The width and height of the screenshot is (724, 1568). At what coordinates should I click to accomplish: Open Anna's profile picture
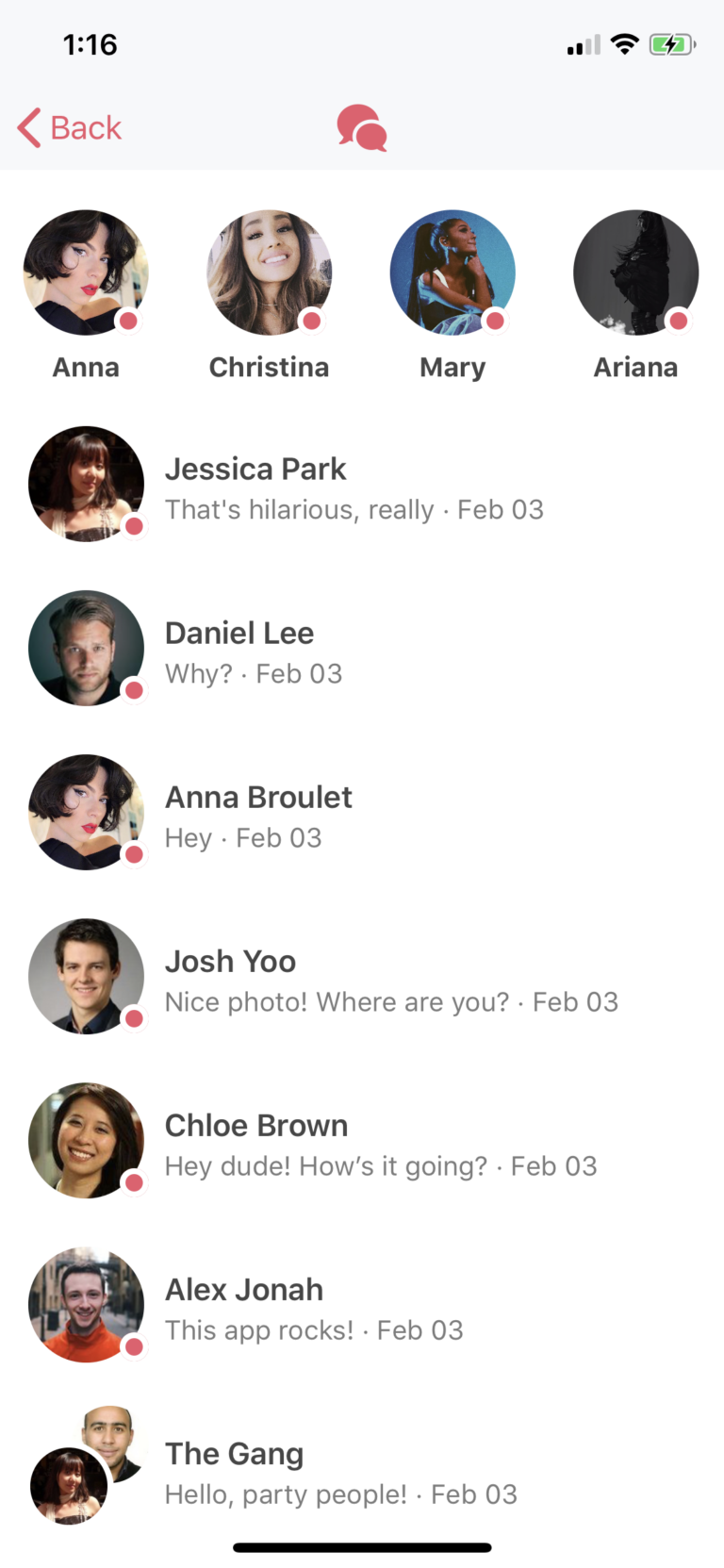click(x=86, y=272)
